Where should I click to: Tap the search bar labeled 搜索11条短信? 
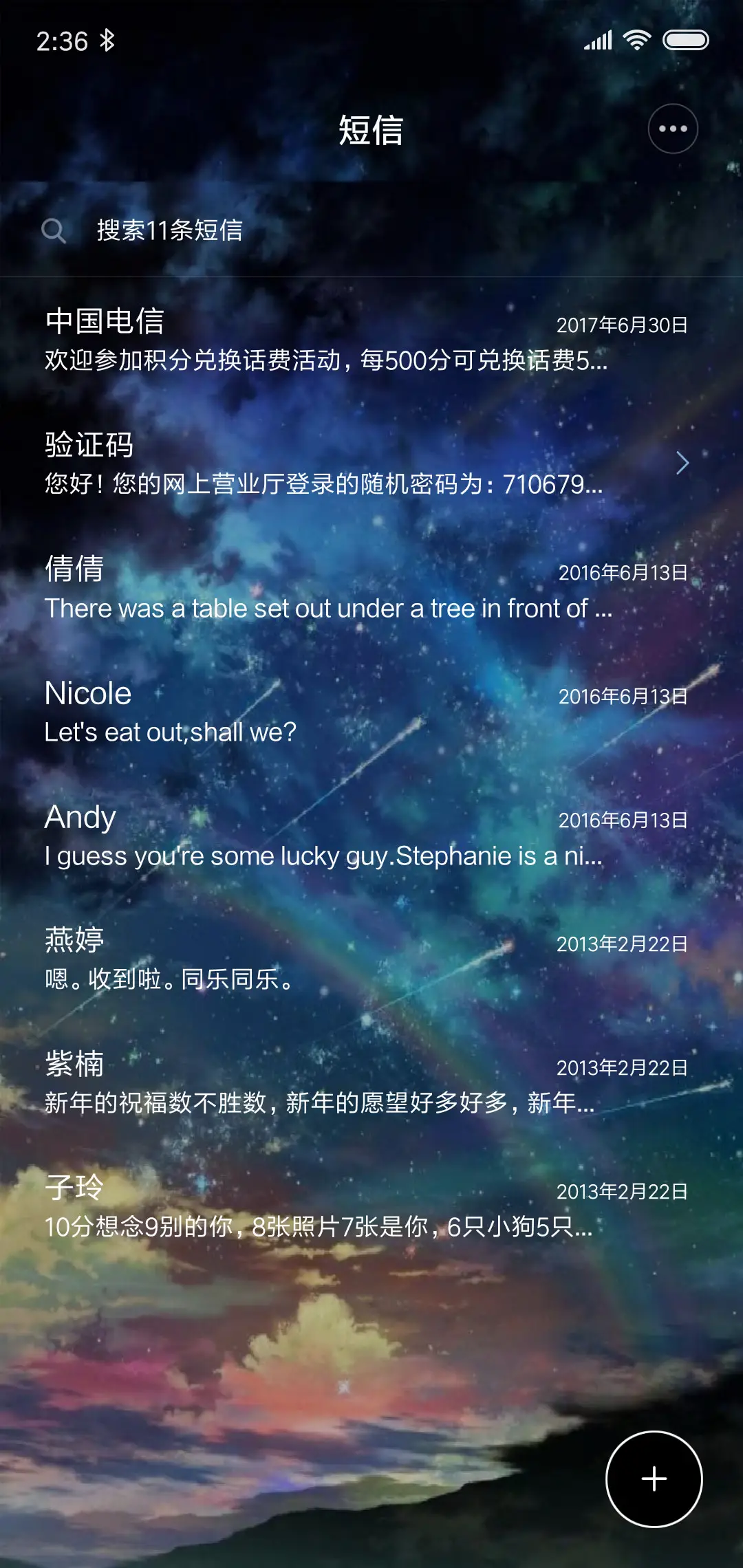click(169, 231)
